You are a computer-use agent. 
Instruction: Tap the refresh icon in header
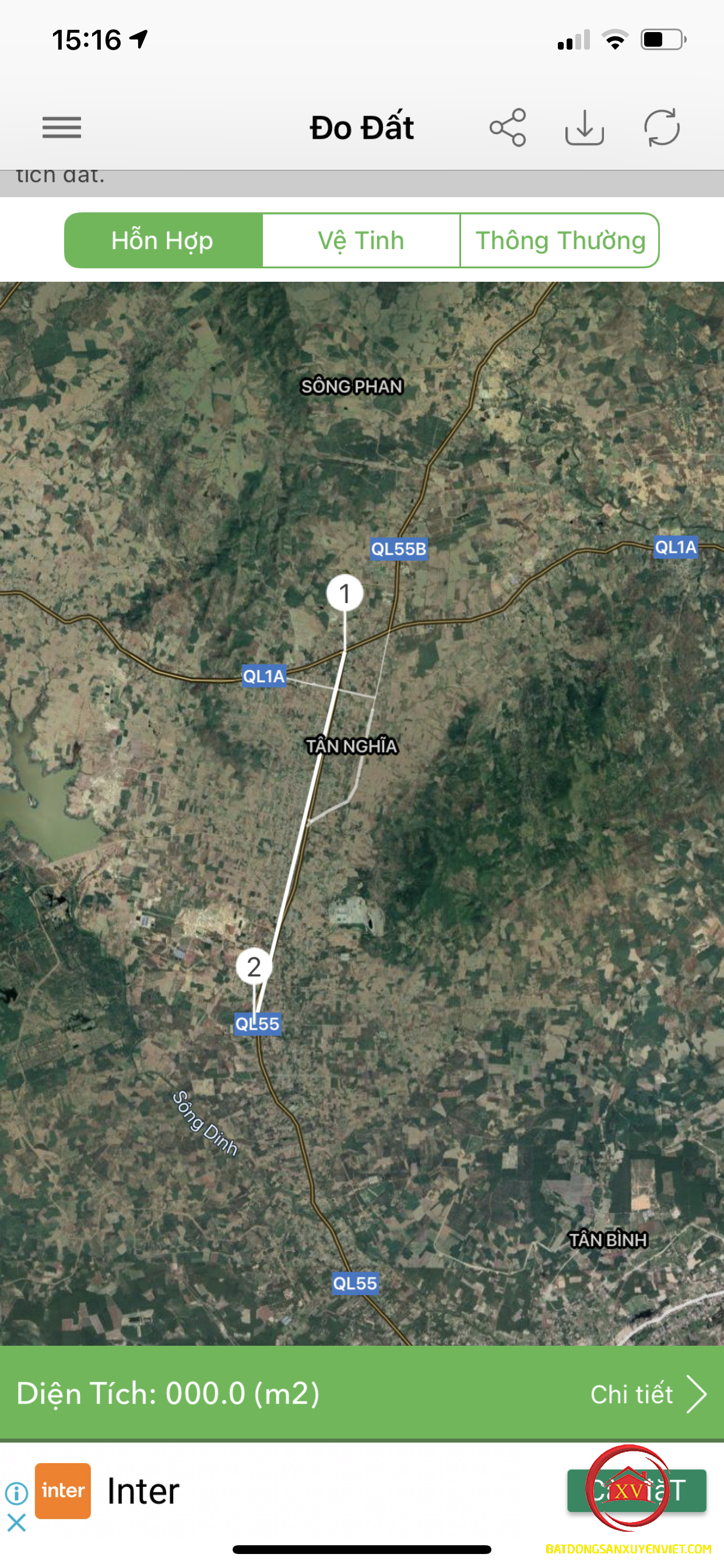coord(662,128)
